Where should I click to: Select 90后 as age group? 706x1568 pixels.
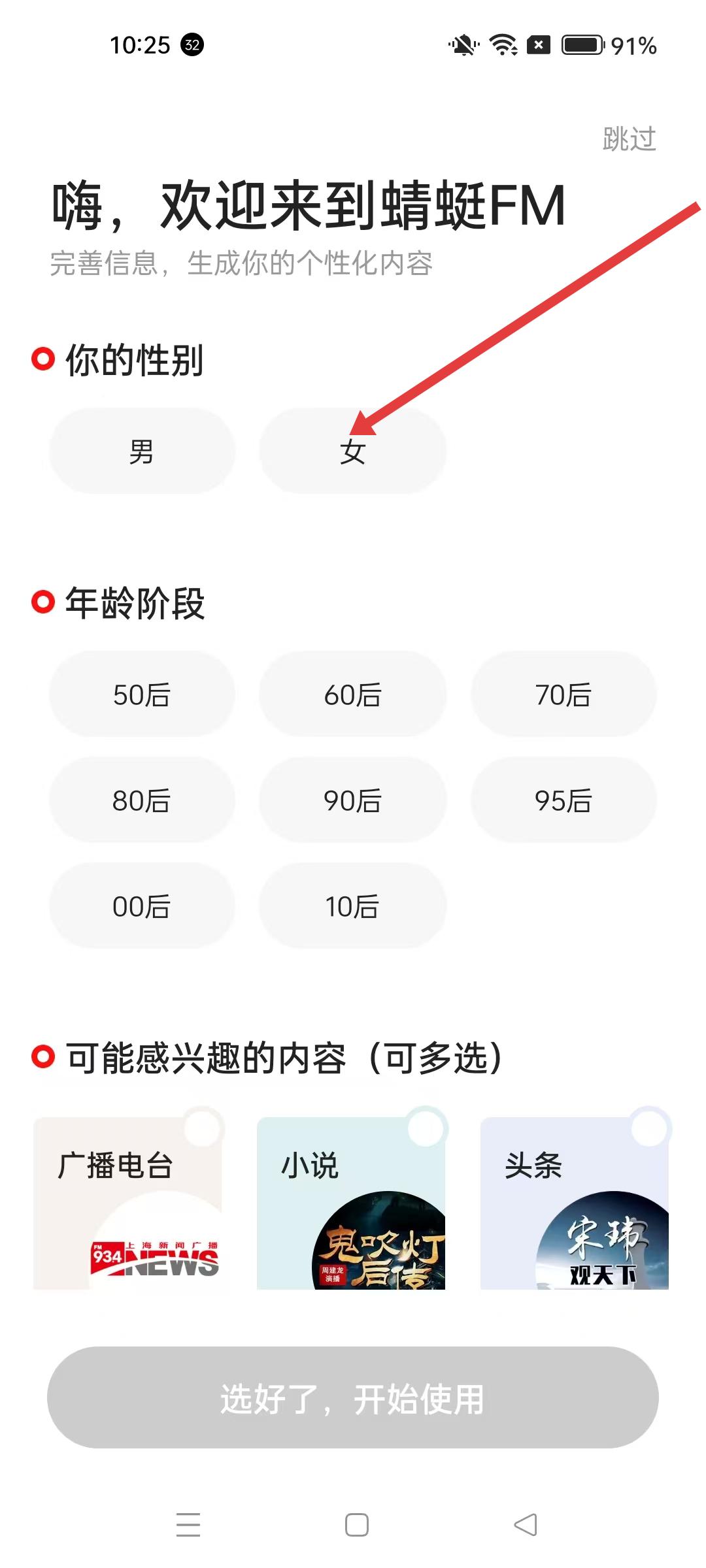[x=352, y=800]
